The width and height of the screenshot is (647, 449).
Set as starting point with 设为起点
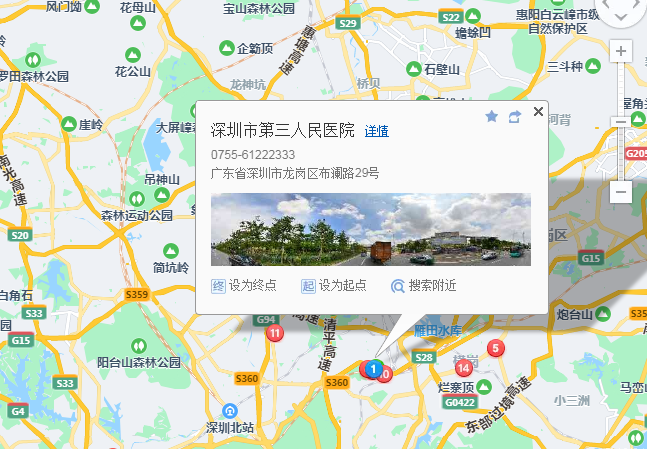pos(334,285)
